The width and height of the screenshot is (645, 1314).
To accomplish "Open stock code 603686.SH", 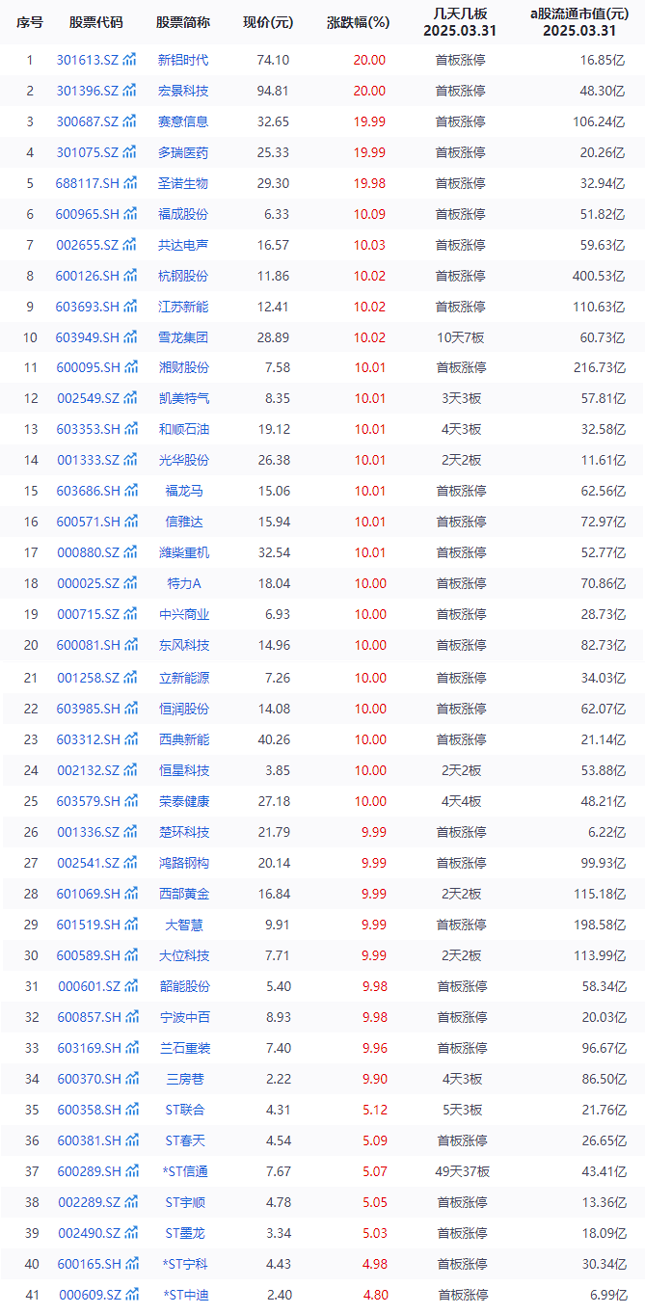I will (x=88, y=491).
